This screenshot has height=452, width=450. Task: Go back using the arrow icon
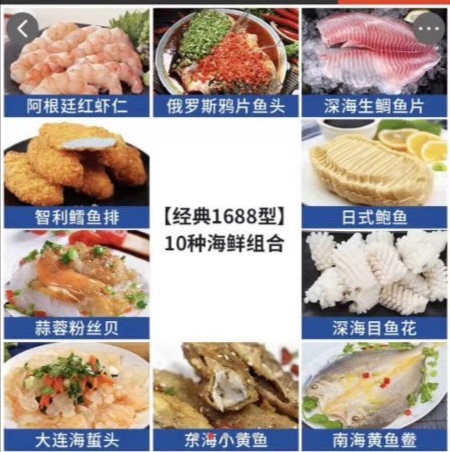click(22, 29)
